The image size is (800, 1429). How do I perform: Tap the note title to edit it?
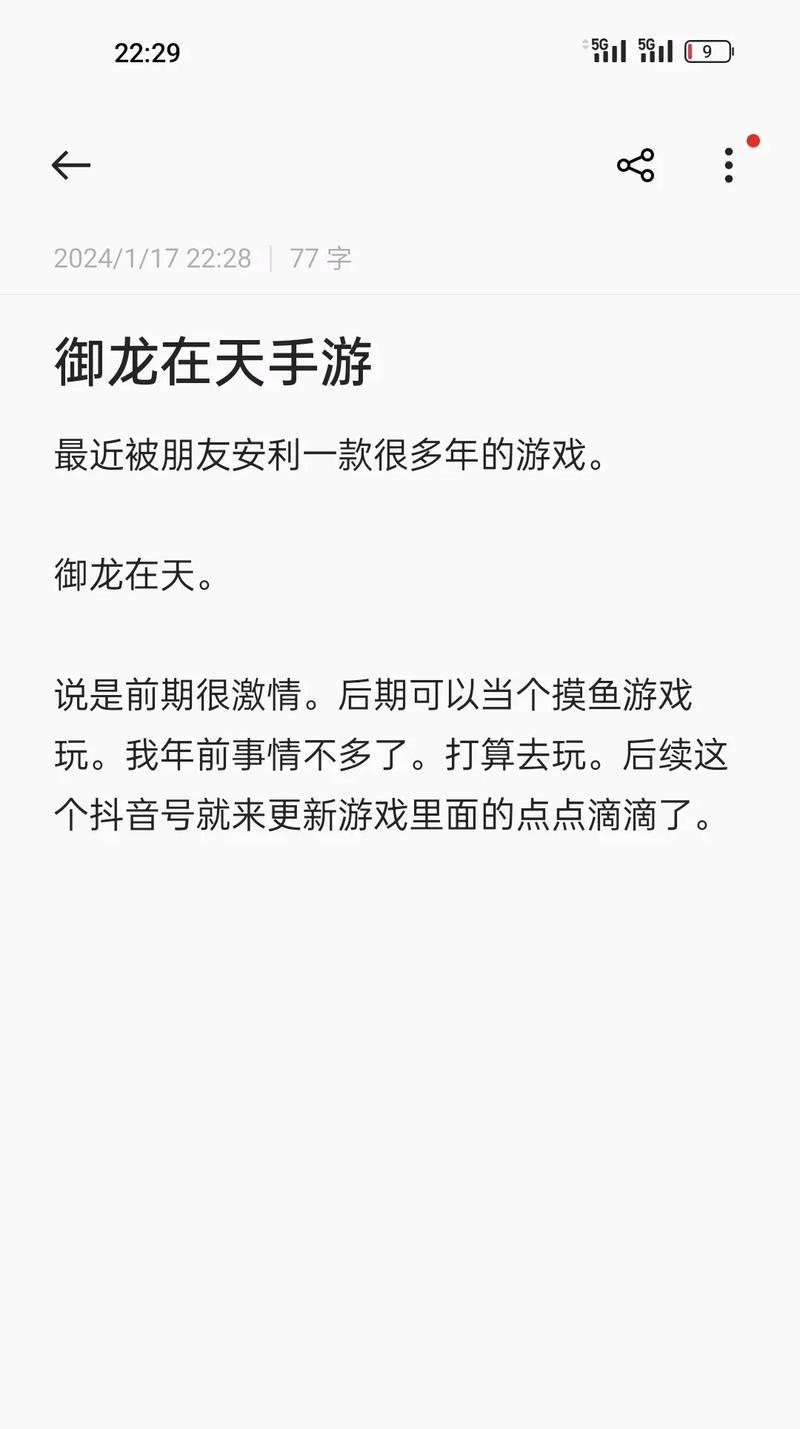213,362
